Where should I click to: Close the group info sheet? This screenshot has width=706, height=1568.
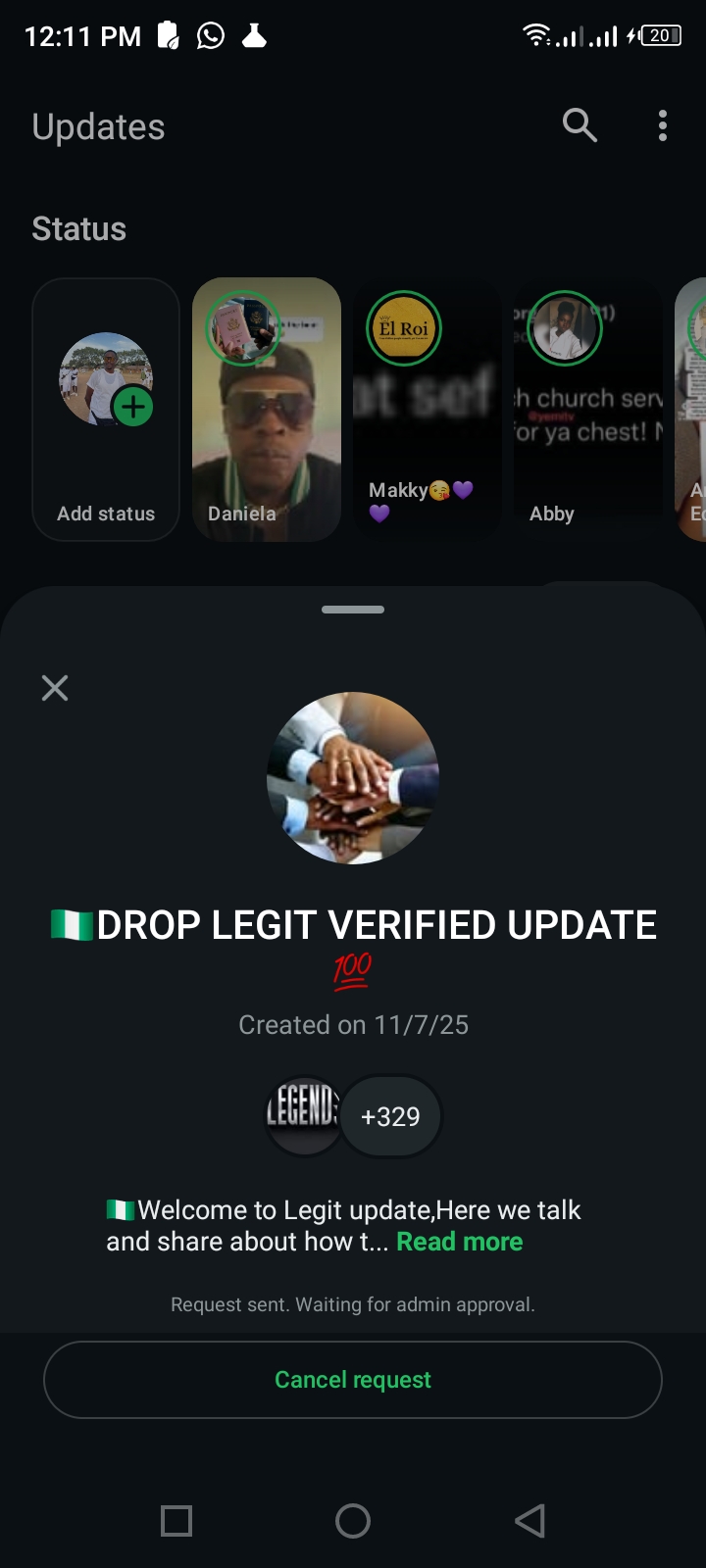[55, 688]
